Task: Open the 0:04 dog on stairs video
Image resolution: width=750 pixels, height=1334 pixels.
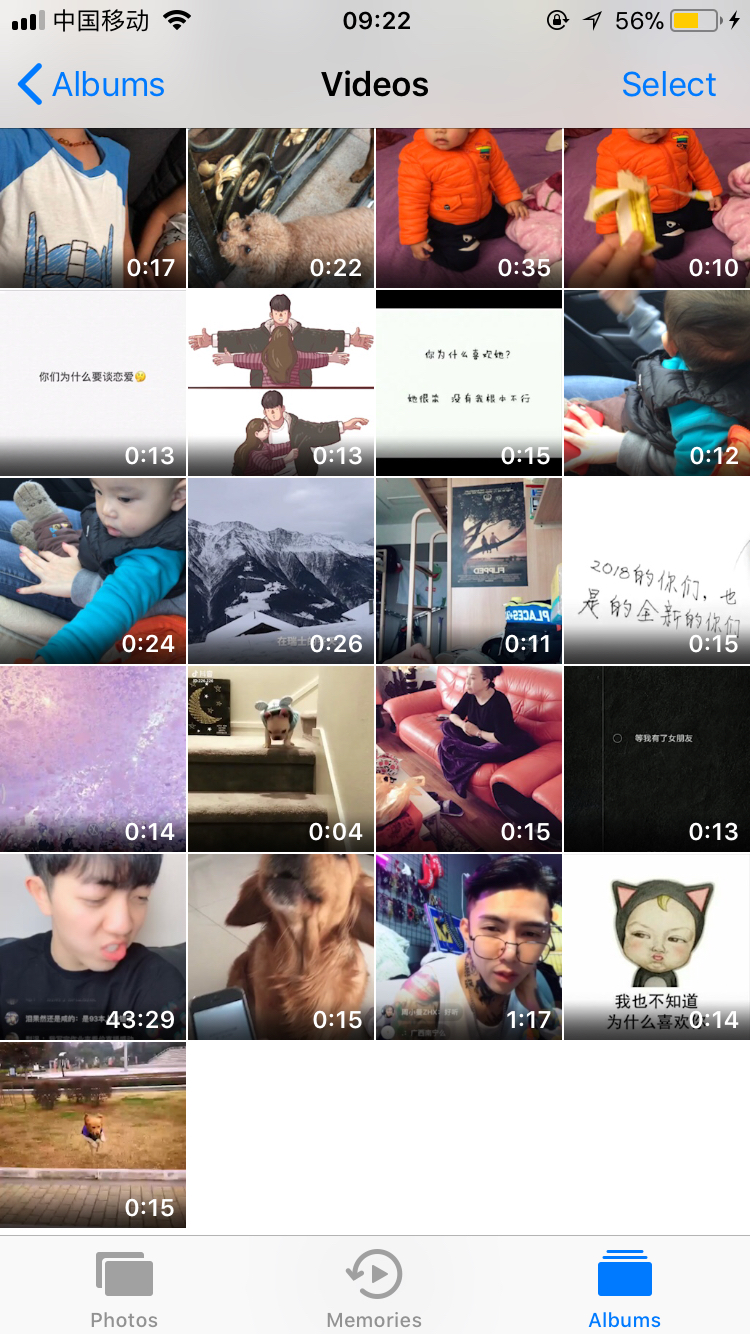Action: tap(280, 758)
